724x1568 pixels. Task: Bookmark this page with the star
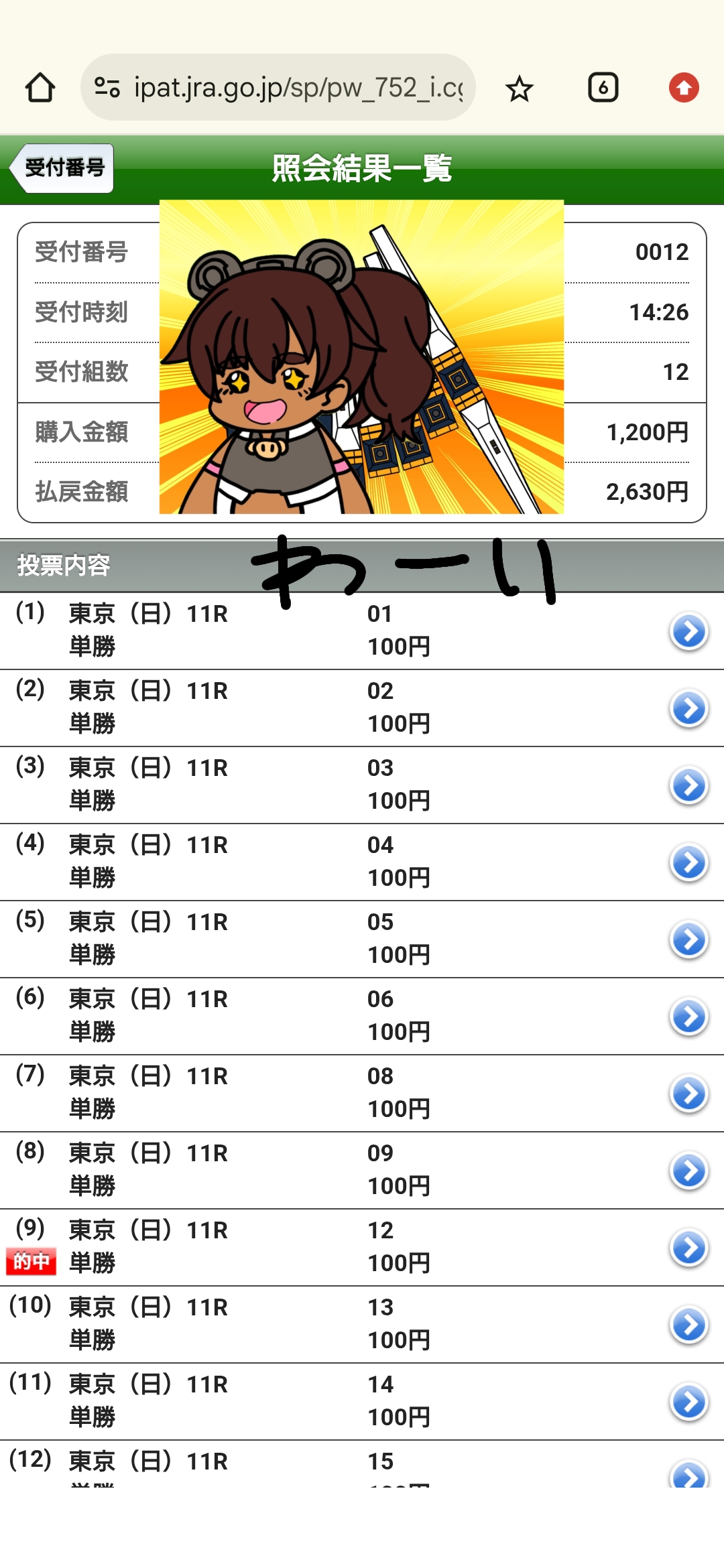pos(519,88)
